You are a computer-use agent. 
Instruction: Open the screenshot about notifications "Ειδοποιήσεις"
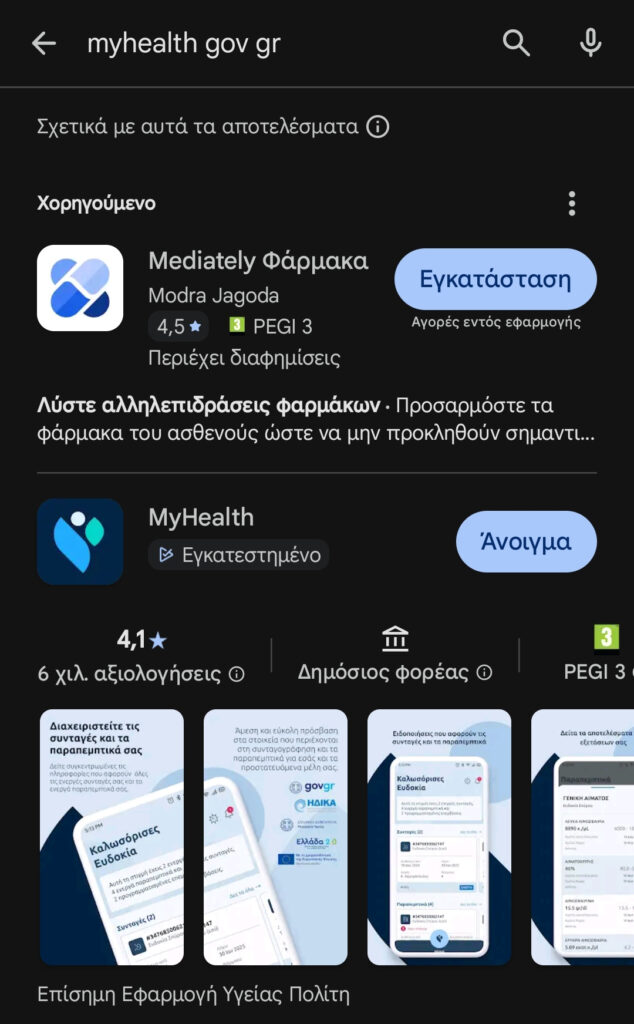pos(439,836)
